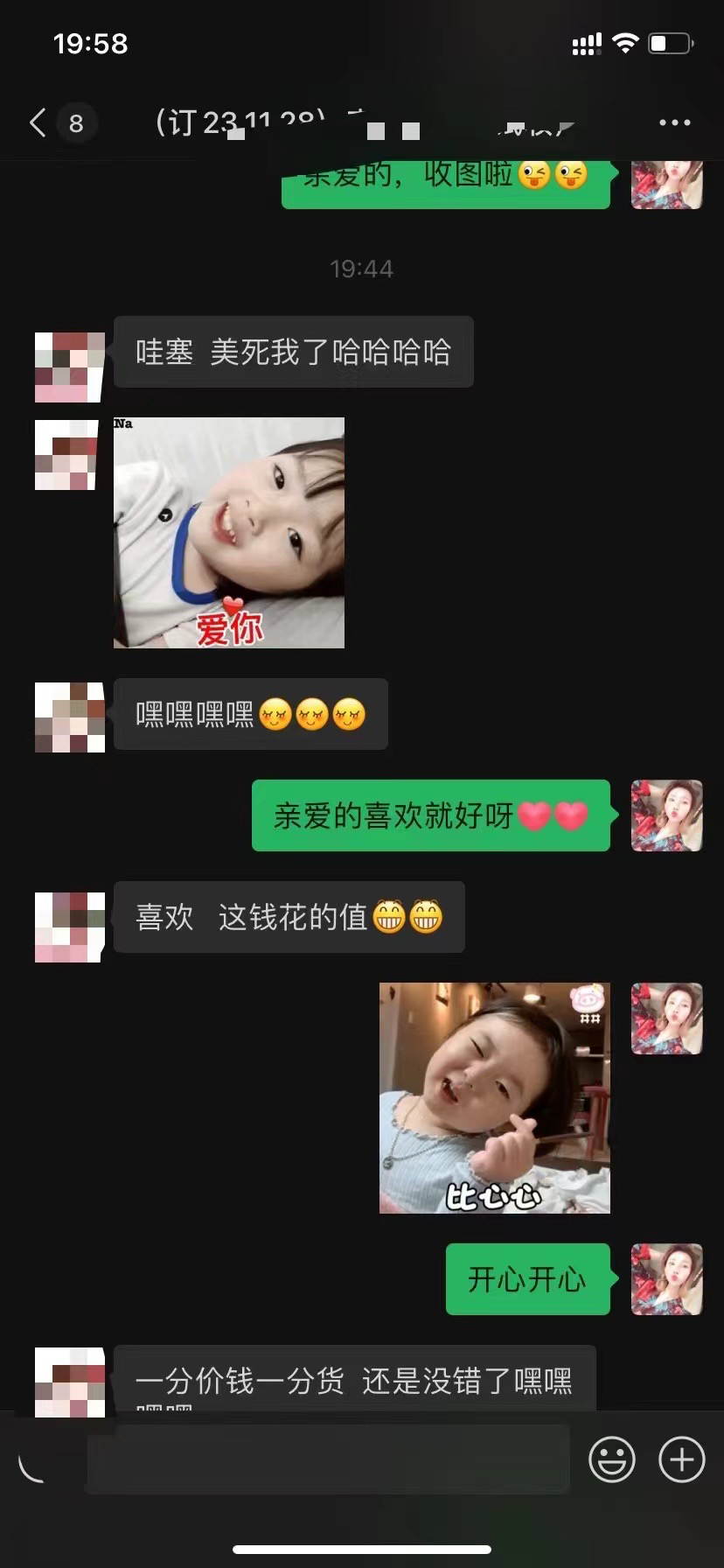Open sender's avatar beside 亲爱的喜欢就好呀 message

tap(667, 815)
